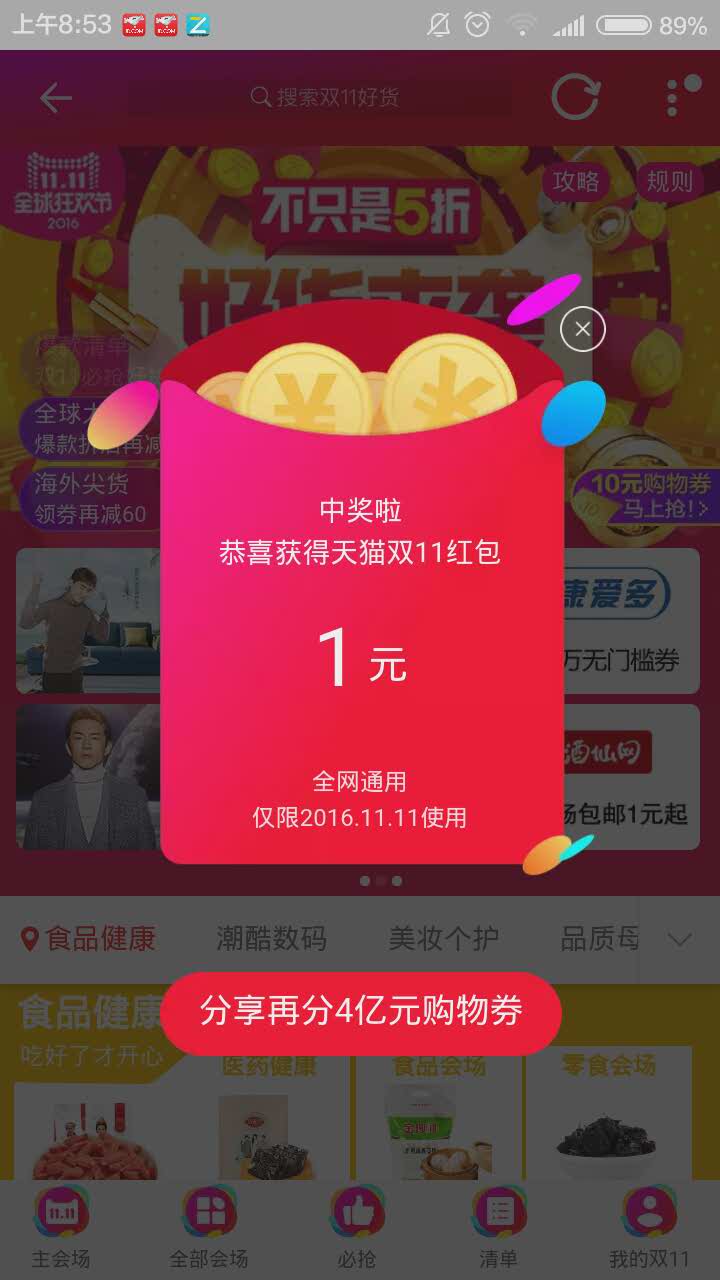Expand the category dropdown chevron
The height and width of the screenshot is (1280, 720).
pyautogui.click(x=680, y=939)
